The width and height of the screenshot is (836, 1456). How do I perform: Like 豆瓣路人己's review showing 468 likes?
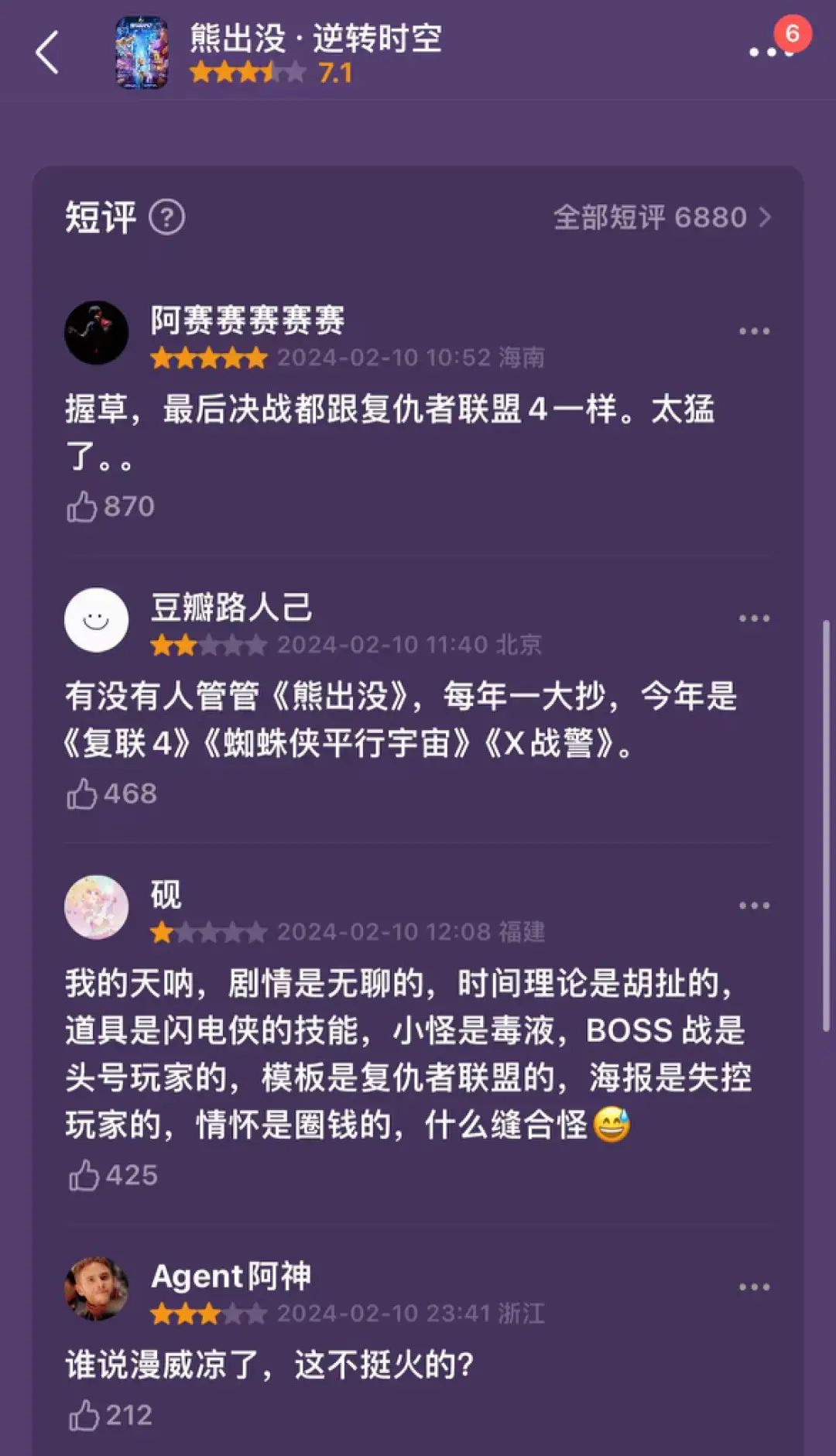[81, 793]
